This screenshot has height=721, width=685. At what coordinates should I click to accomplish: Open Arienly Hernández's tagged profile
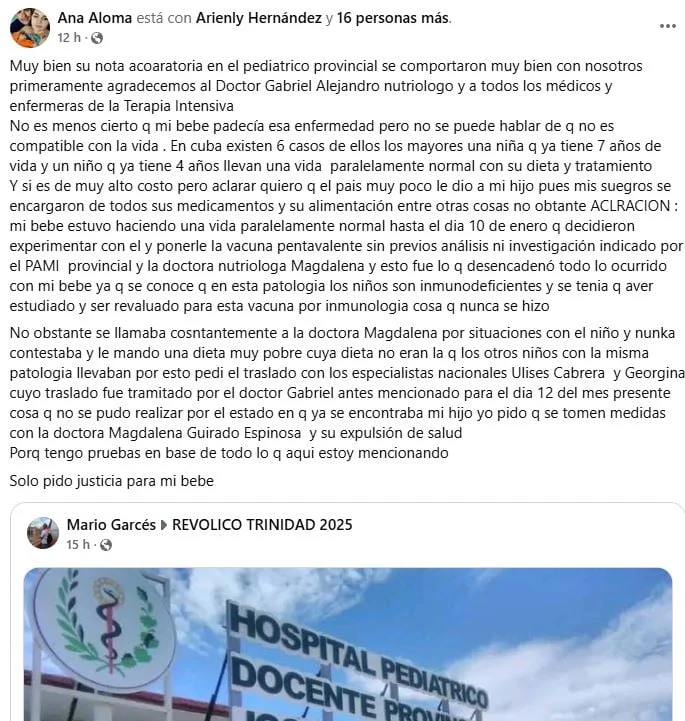tap(259, 18)
